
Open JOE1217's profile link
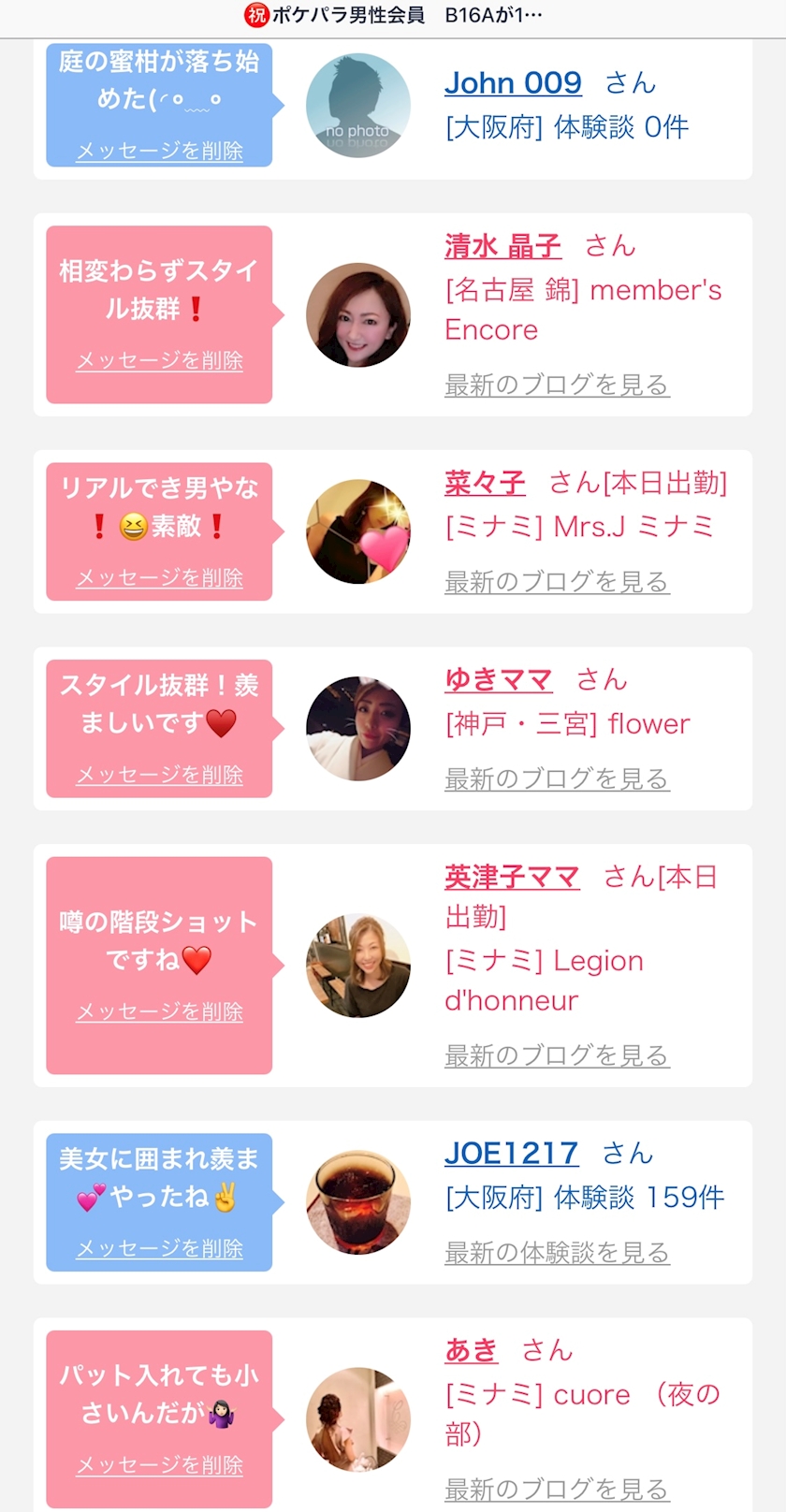(511, 1153)
